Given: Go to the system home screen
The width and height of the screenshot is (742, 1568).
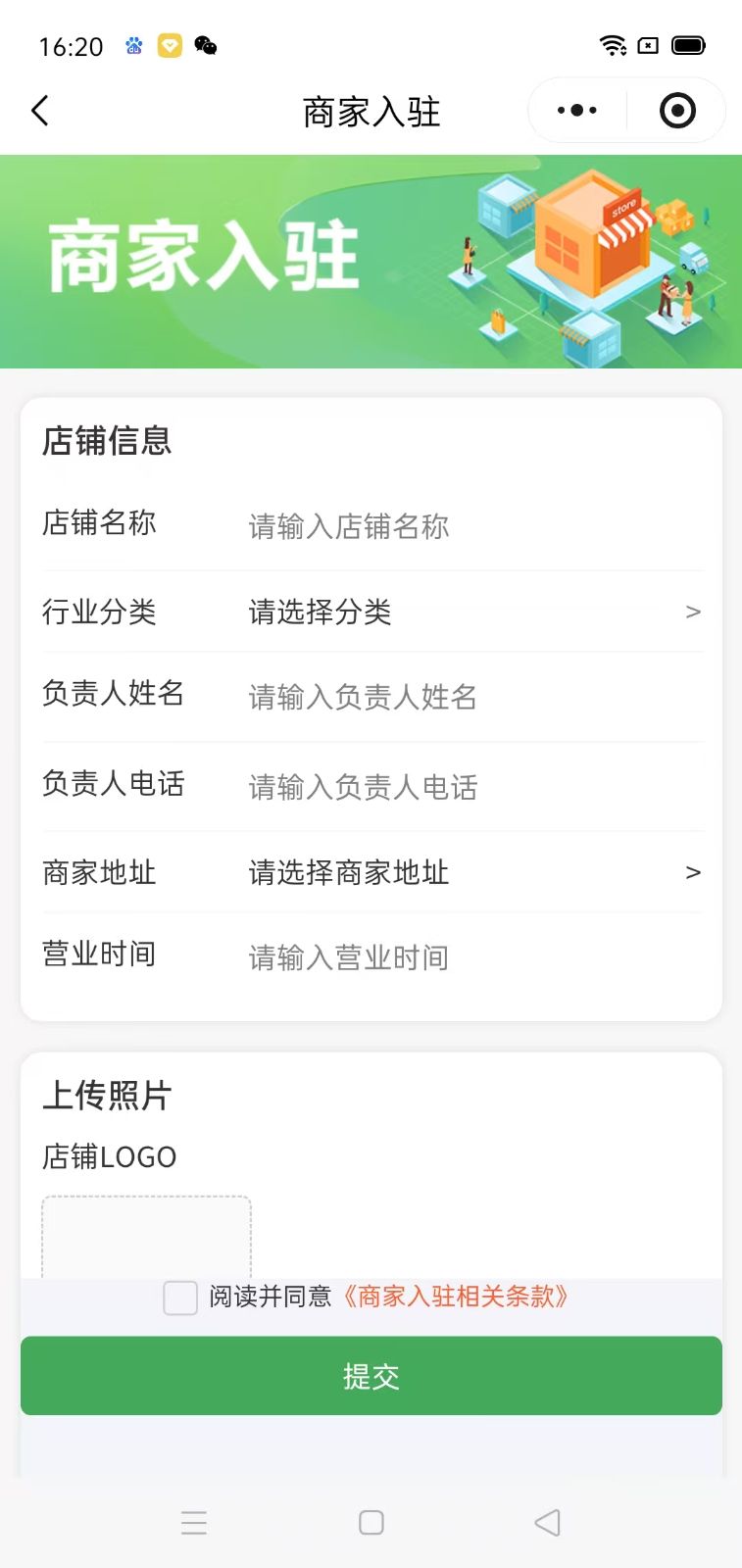Looking at the screenshot, I should [x=371, y=1522].
